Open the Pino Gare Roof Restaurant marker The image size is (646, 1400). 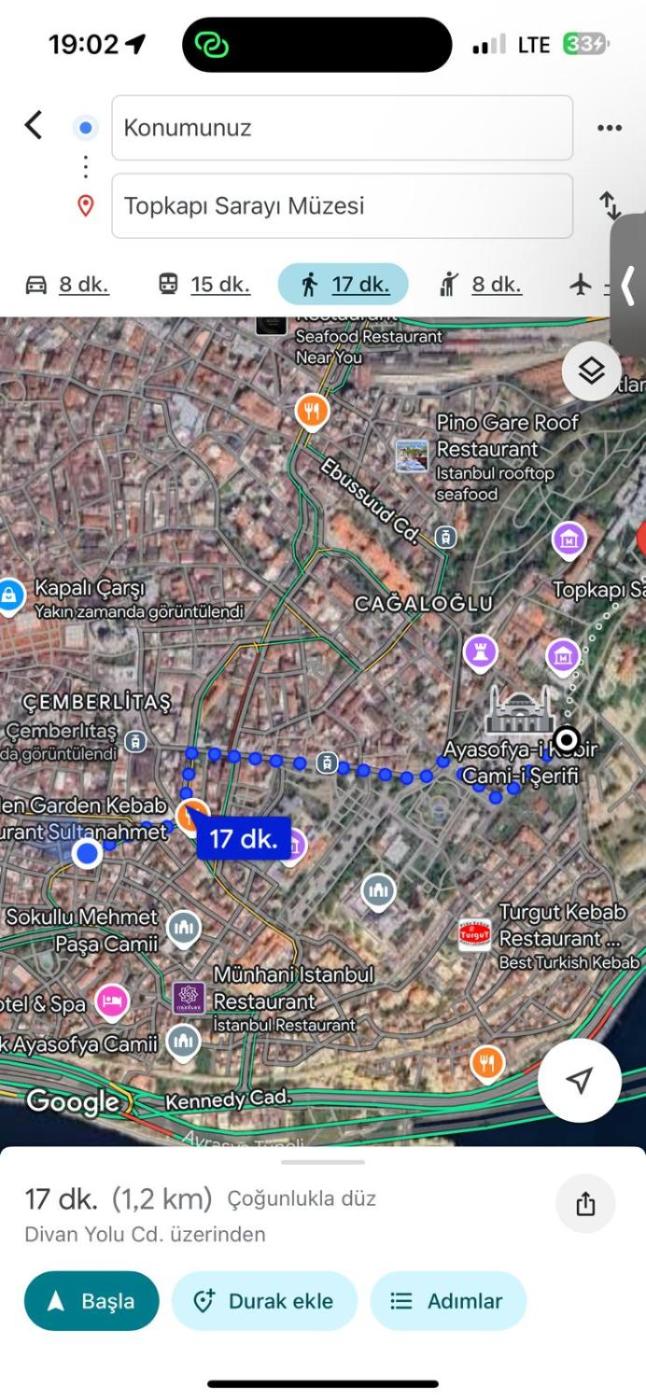pos(411,454)
